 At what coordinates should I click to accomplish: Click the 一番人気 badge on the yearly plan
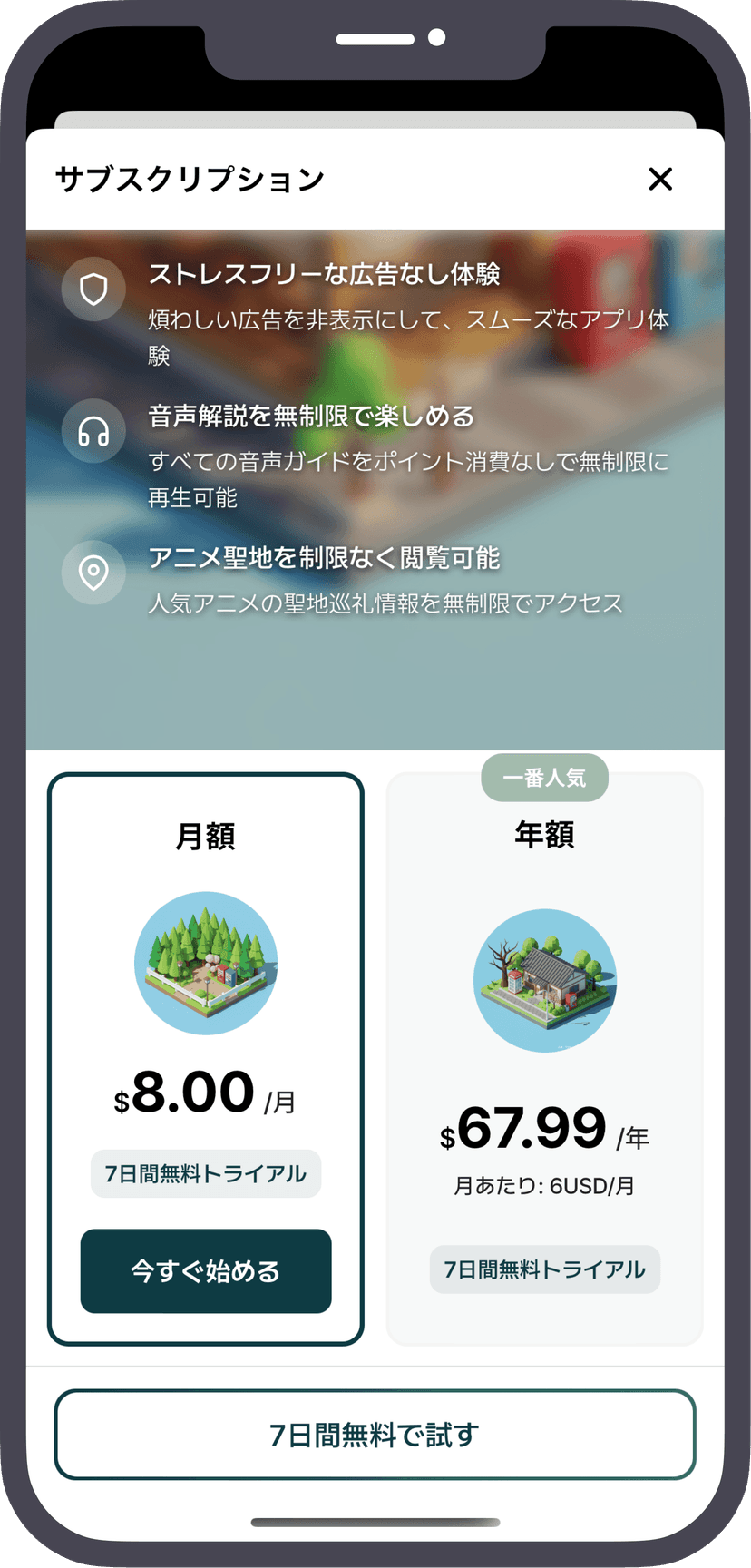544,778
